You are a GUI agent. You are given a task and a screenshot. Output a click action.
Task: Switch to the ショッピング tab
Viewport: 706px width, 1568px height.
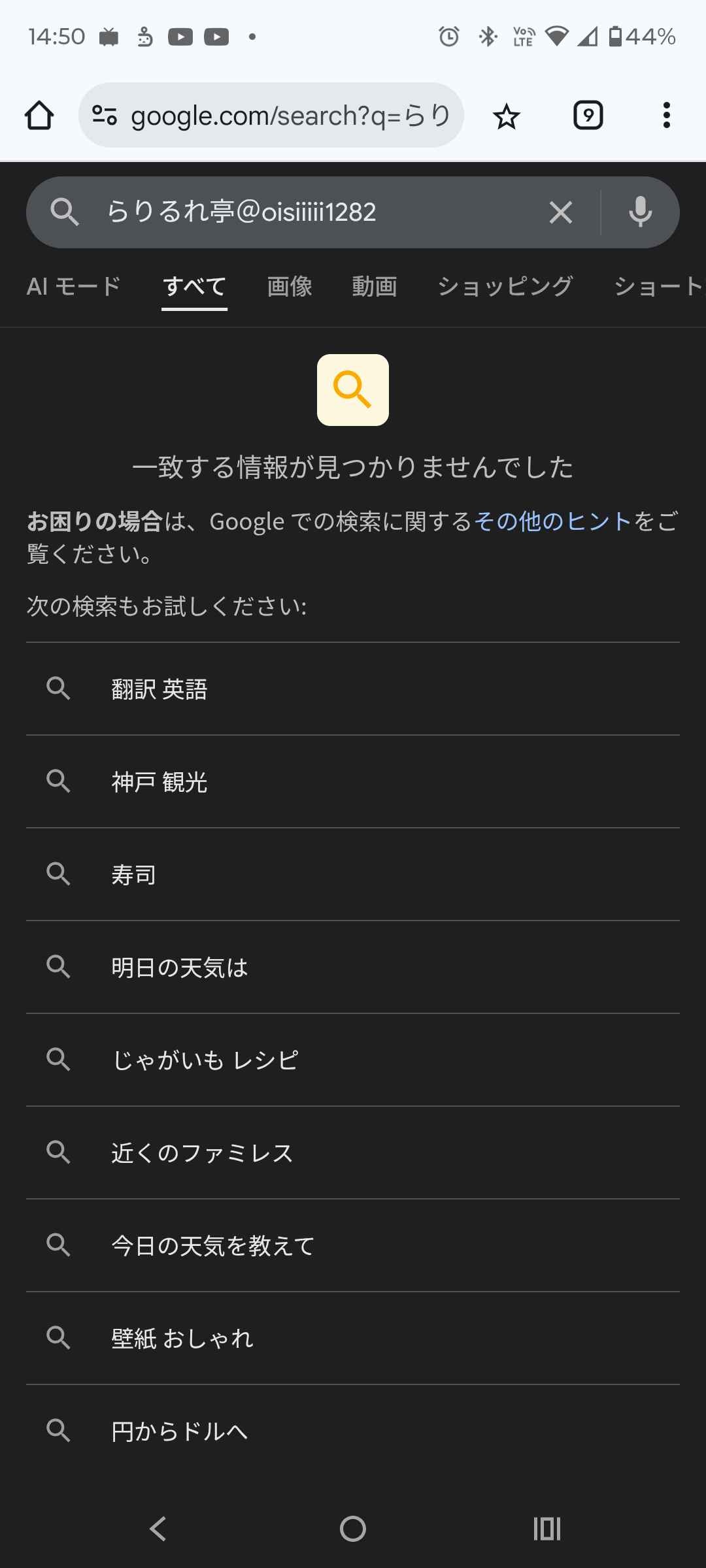point(505,286)
